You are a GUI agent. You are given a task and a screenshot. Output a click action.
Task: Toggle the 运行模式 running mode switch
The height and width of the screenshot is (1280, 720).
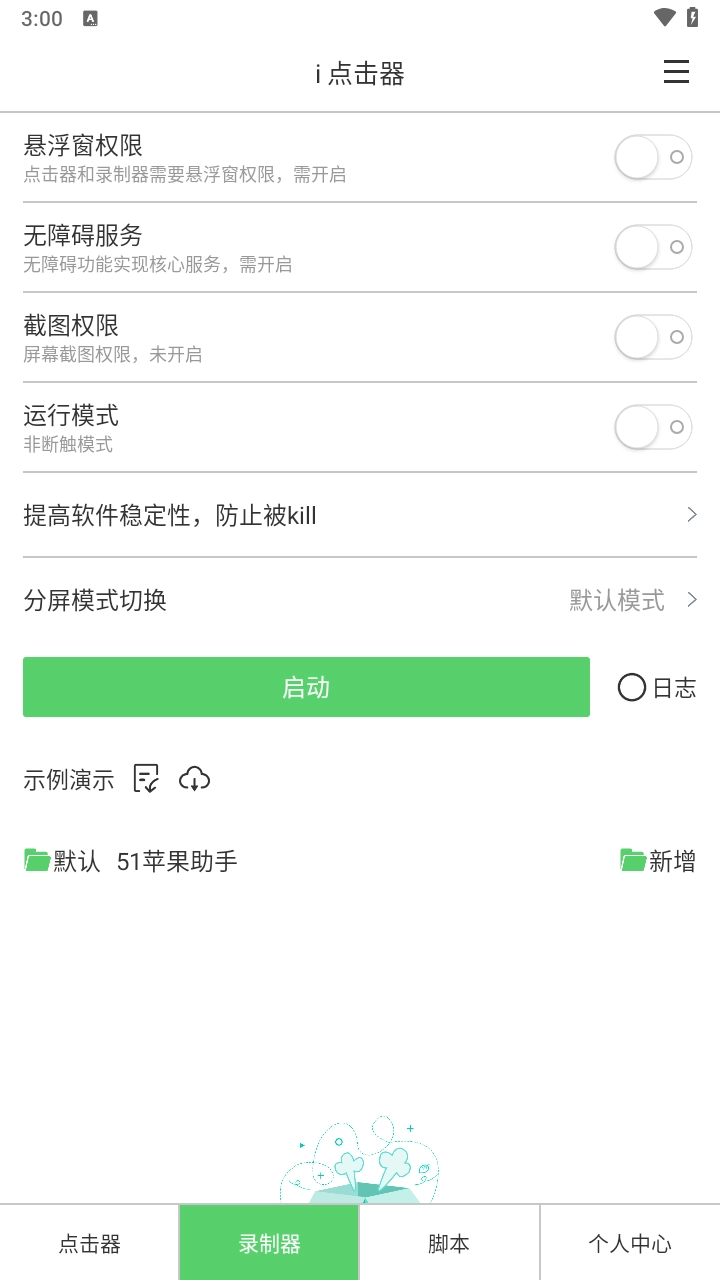coord(653,427)
